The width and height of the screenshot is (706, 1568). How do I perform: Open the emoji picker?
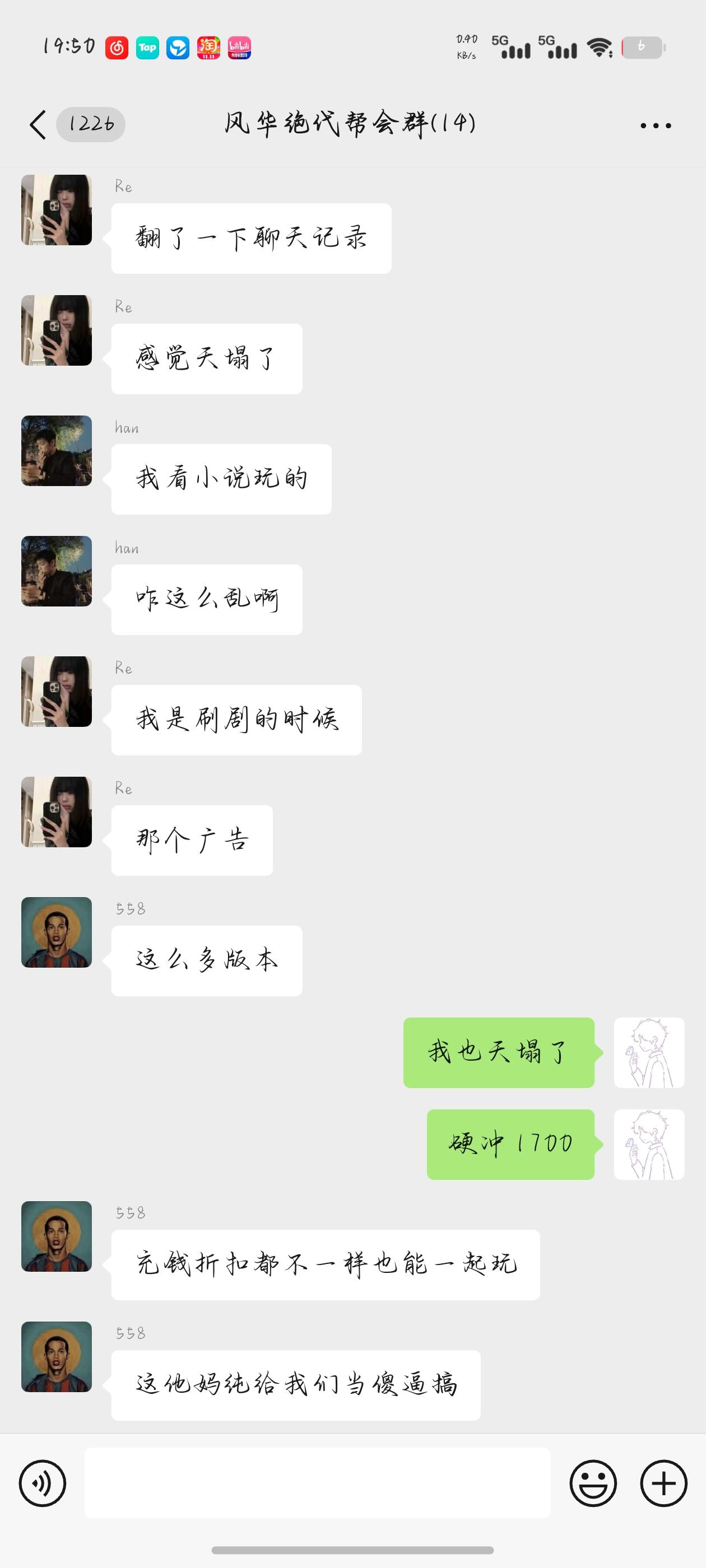tap(594, 1483)
